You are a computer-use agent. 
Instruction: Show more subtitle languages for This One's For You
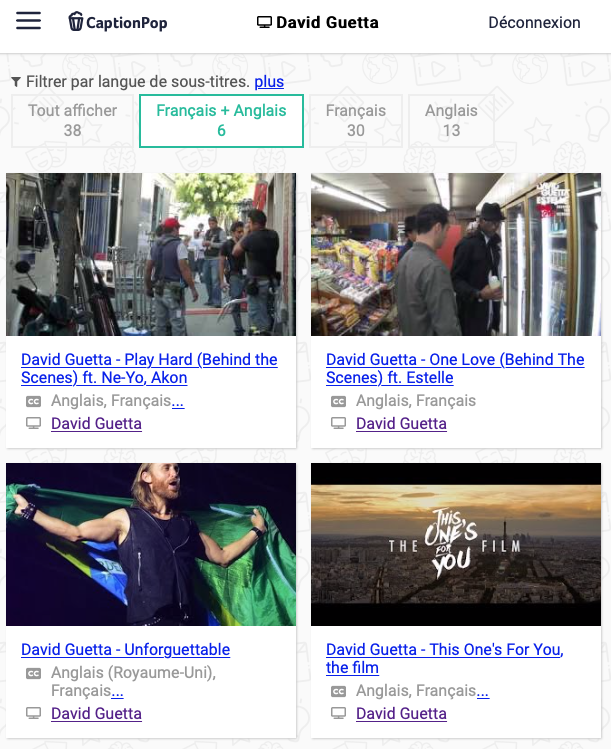pyautogui.click(x=483, y=691)
